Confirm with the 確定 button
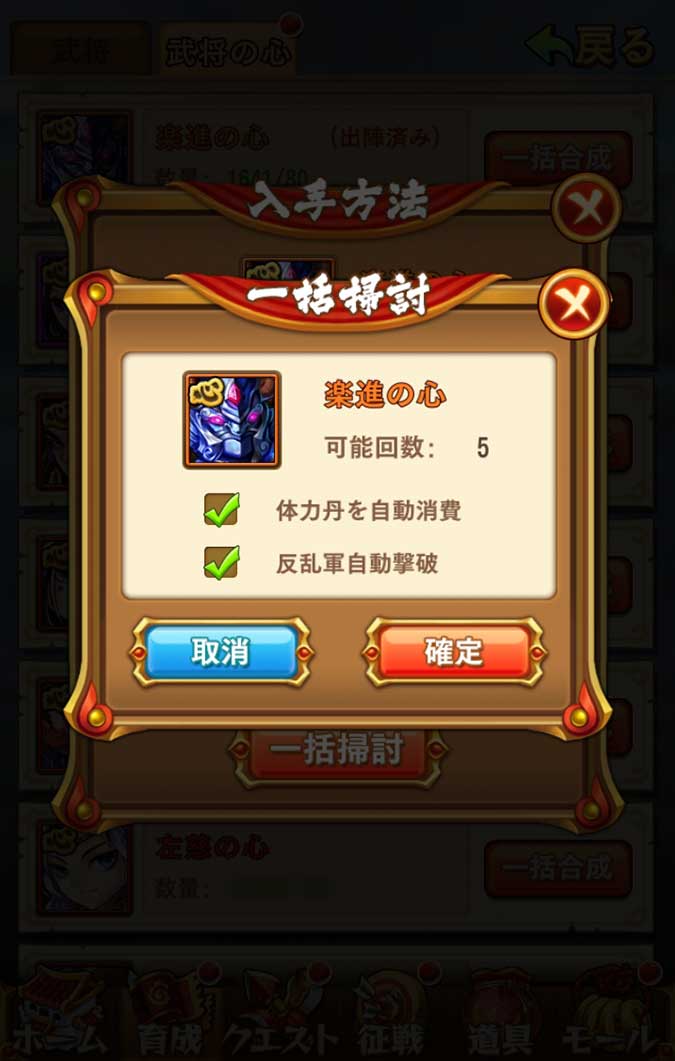 [454, 652]
